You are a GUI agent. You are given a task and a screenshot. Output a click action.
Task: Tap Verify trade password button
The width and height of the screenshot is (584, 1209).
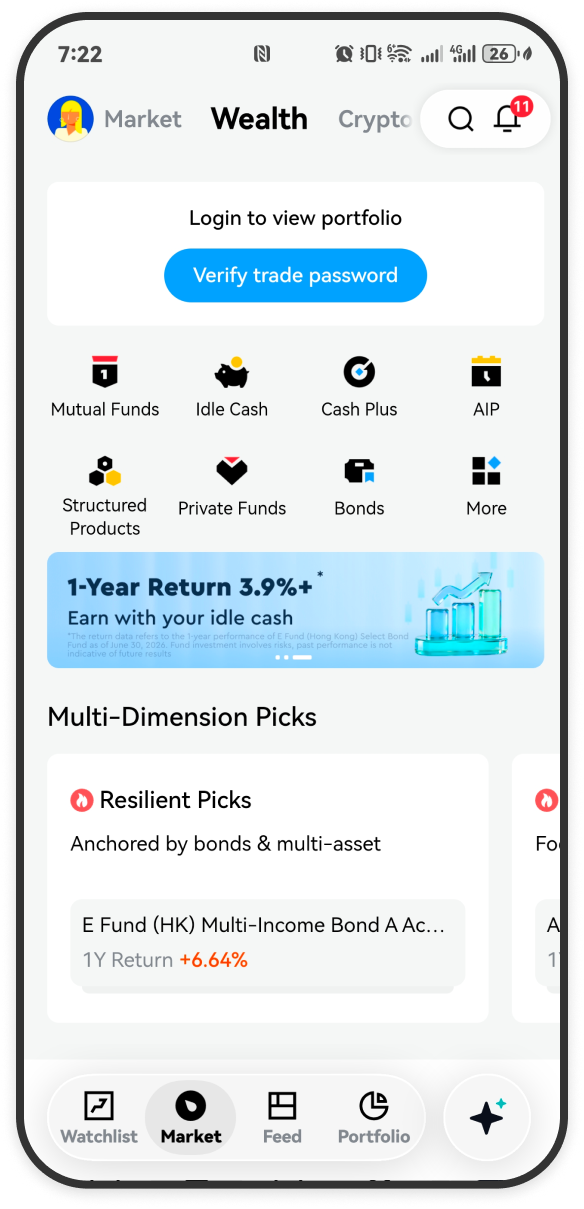295,275
